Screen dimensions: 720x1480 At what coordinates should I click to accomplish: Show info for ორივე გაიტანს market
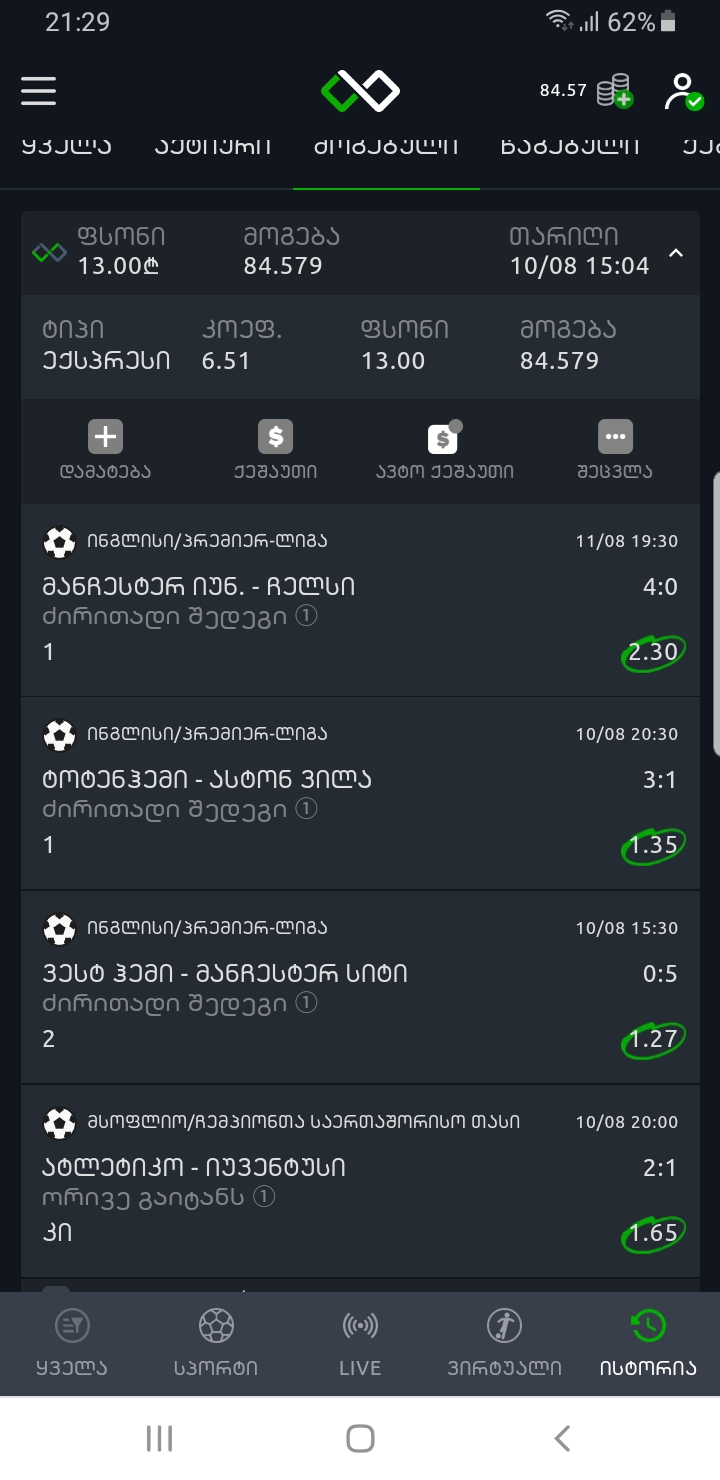(264, 1196)
